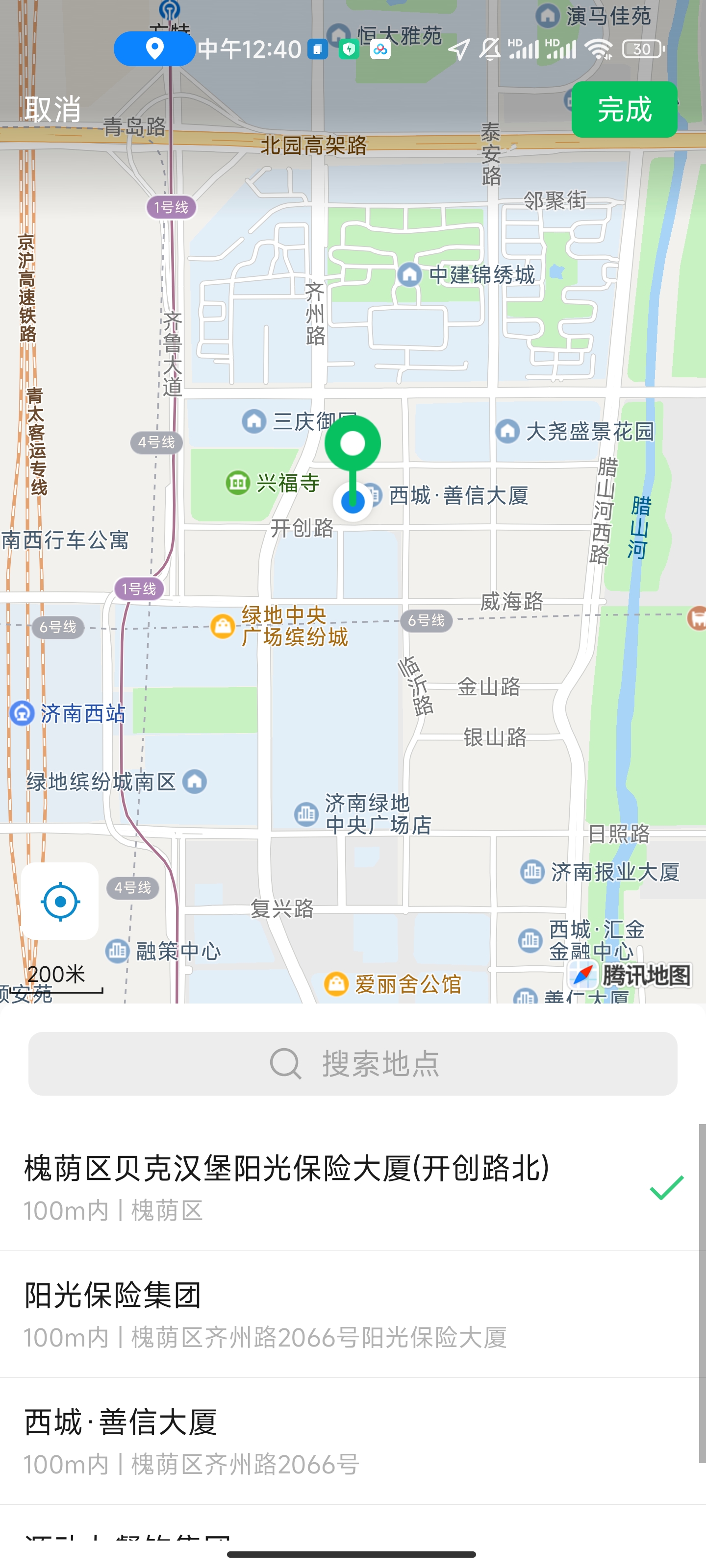Recenter the map on current location
The height and width of the screenshot is (1568, 706).
point(60,901)
